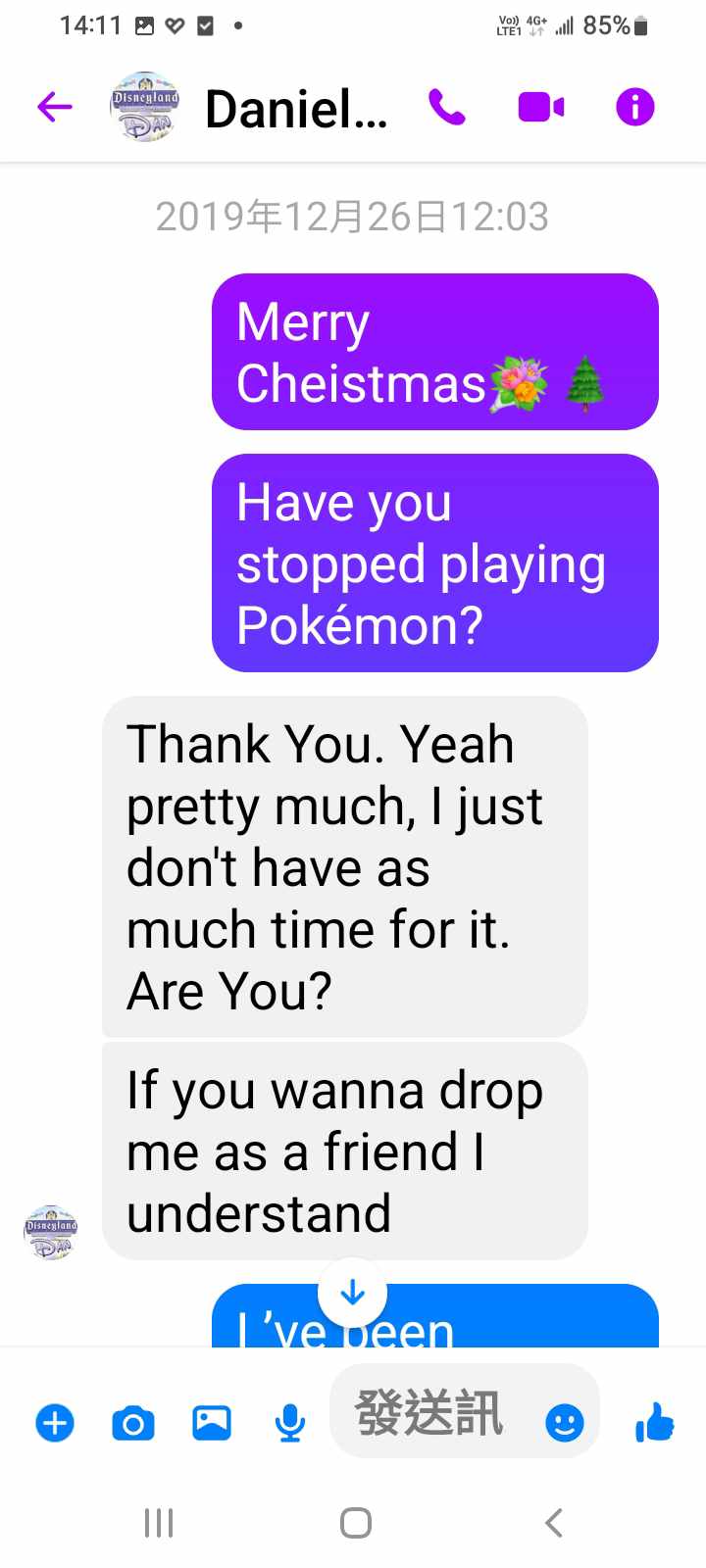Jump to the latest message arrow
This screenshot has height=1568, width=706.
[x=352, y=1294]
